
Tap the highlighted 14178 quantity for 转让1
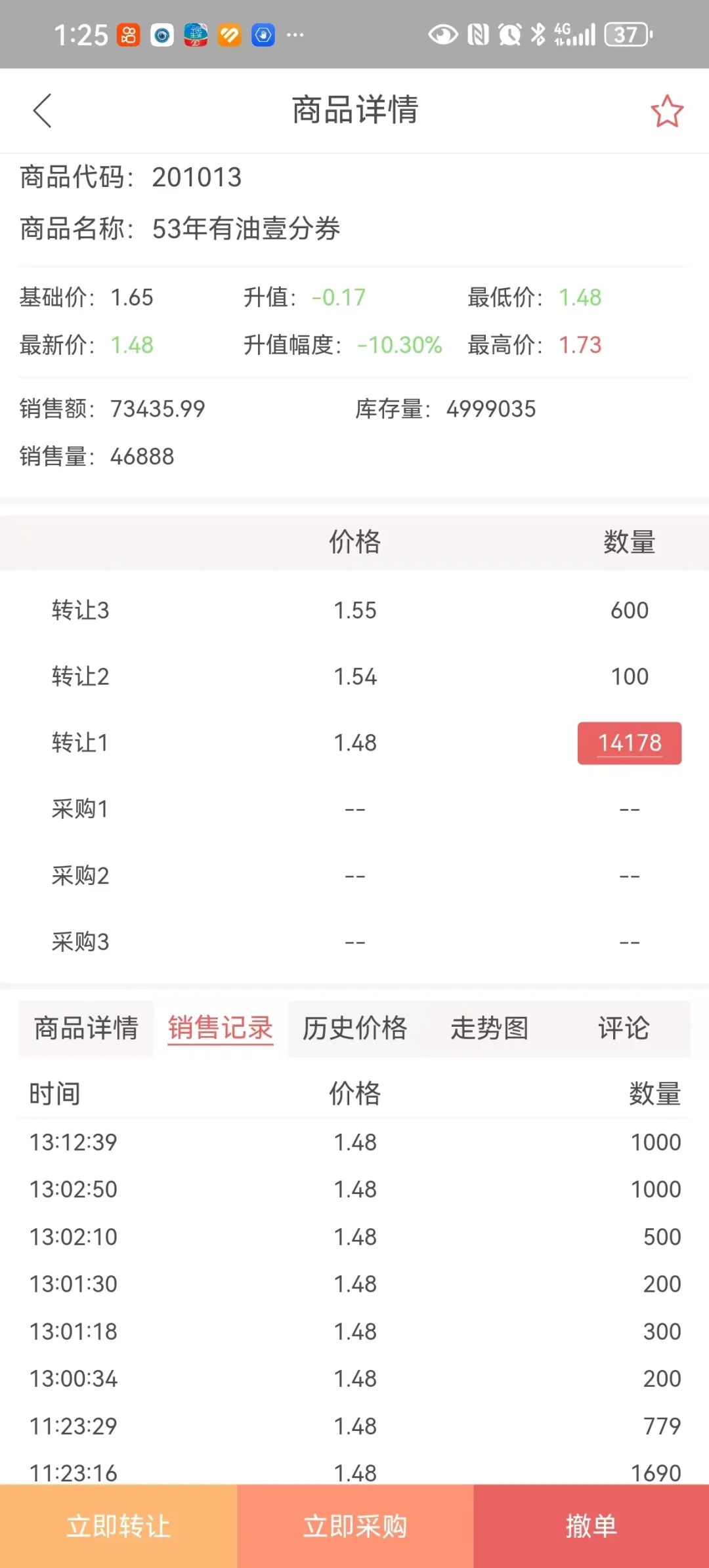tap(629, 743)
